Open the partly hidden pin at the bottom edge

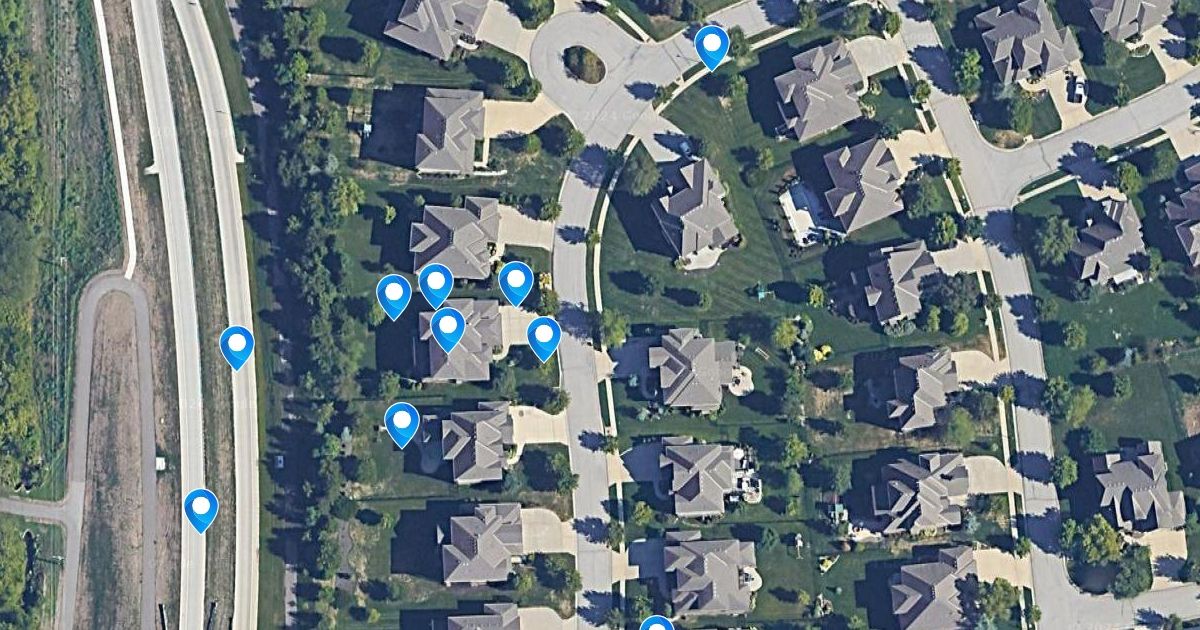click(x=657, y=624)
